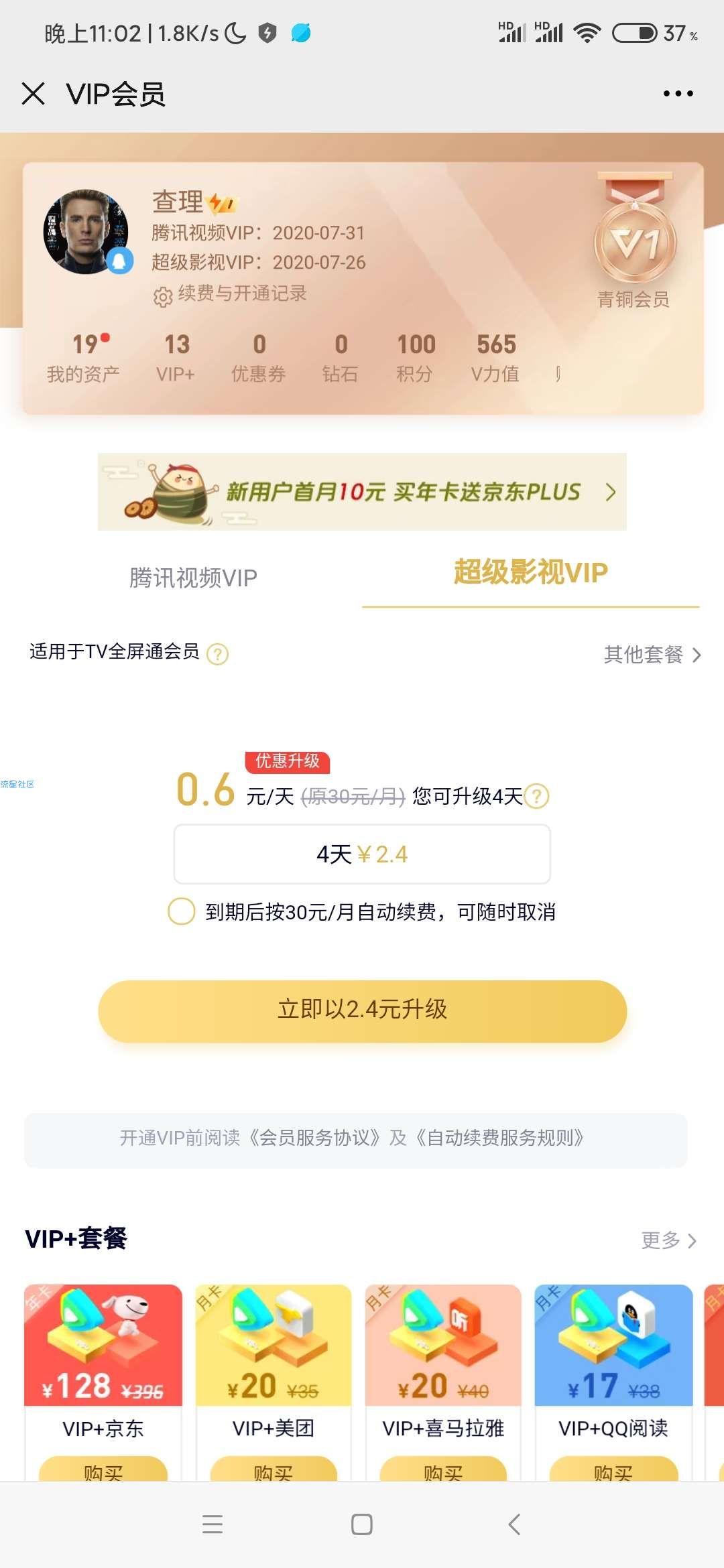Viewport: 724px width, 1568px height.
Task: View 更多 VIP+ packages
Action: (x=668, y=1240)
